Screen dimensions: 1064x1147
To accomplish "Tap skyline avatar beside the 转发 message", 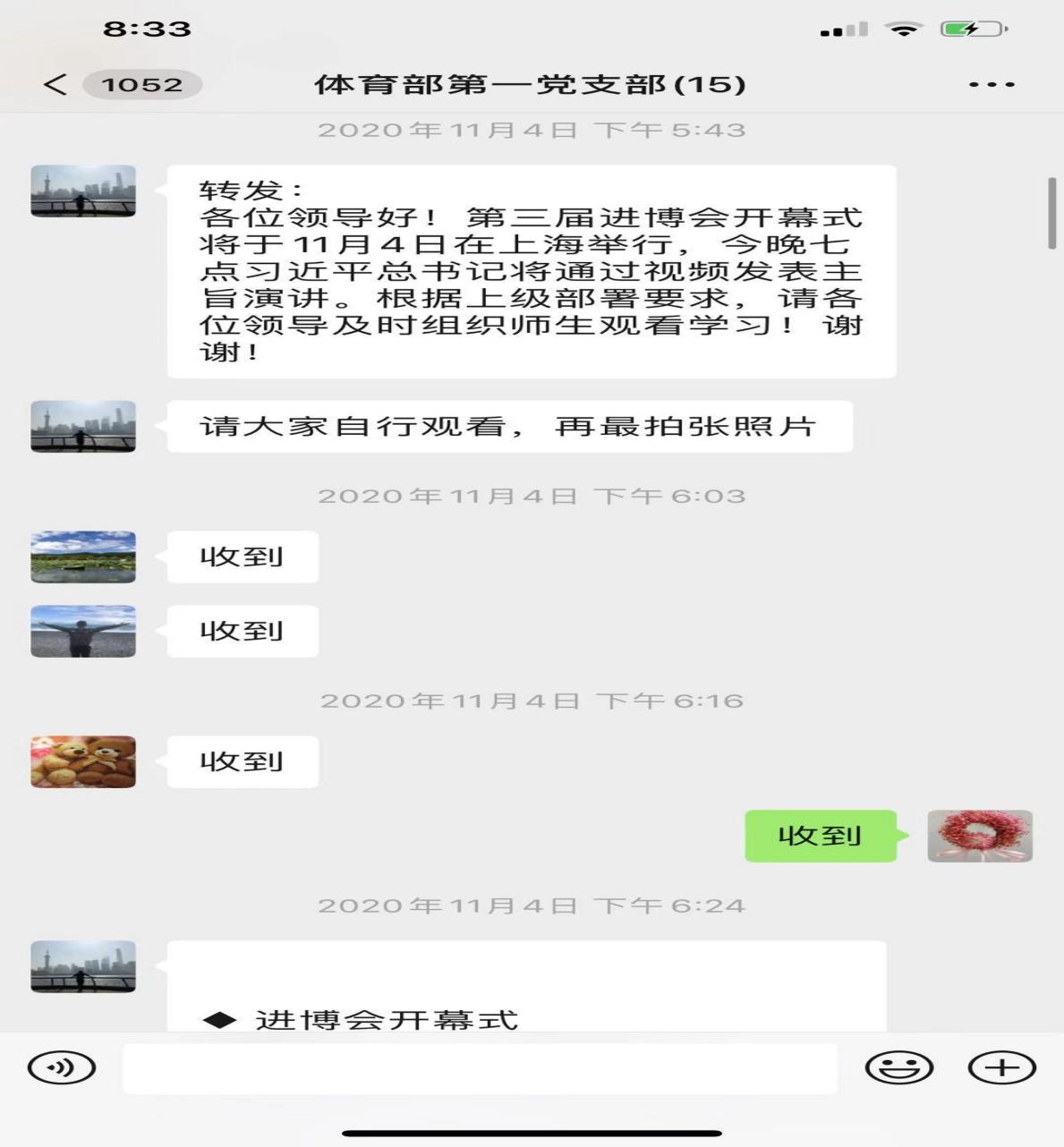I will (x=83, y=191).
